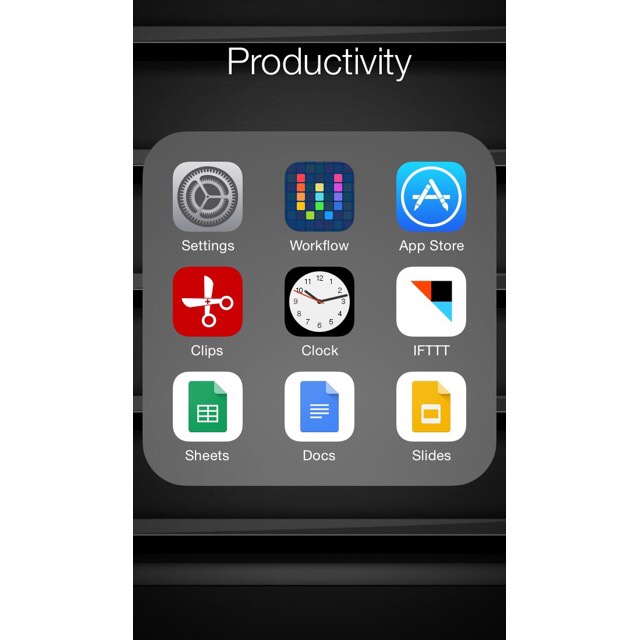Image resolution: width=640 pixels, height=640 pixels.
Task: Launch Google Sheets
Action: coord(208,407)
